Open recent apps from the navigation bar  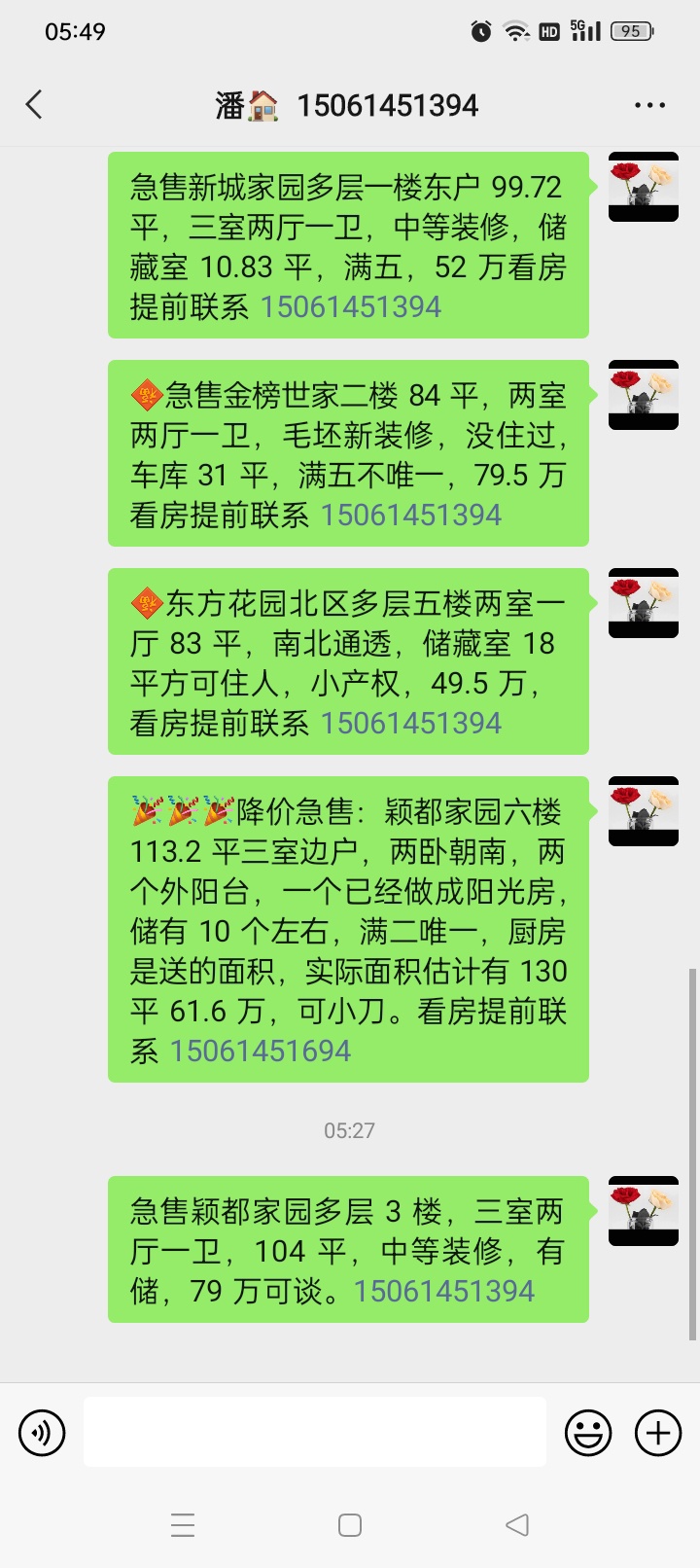183,1525
